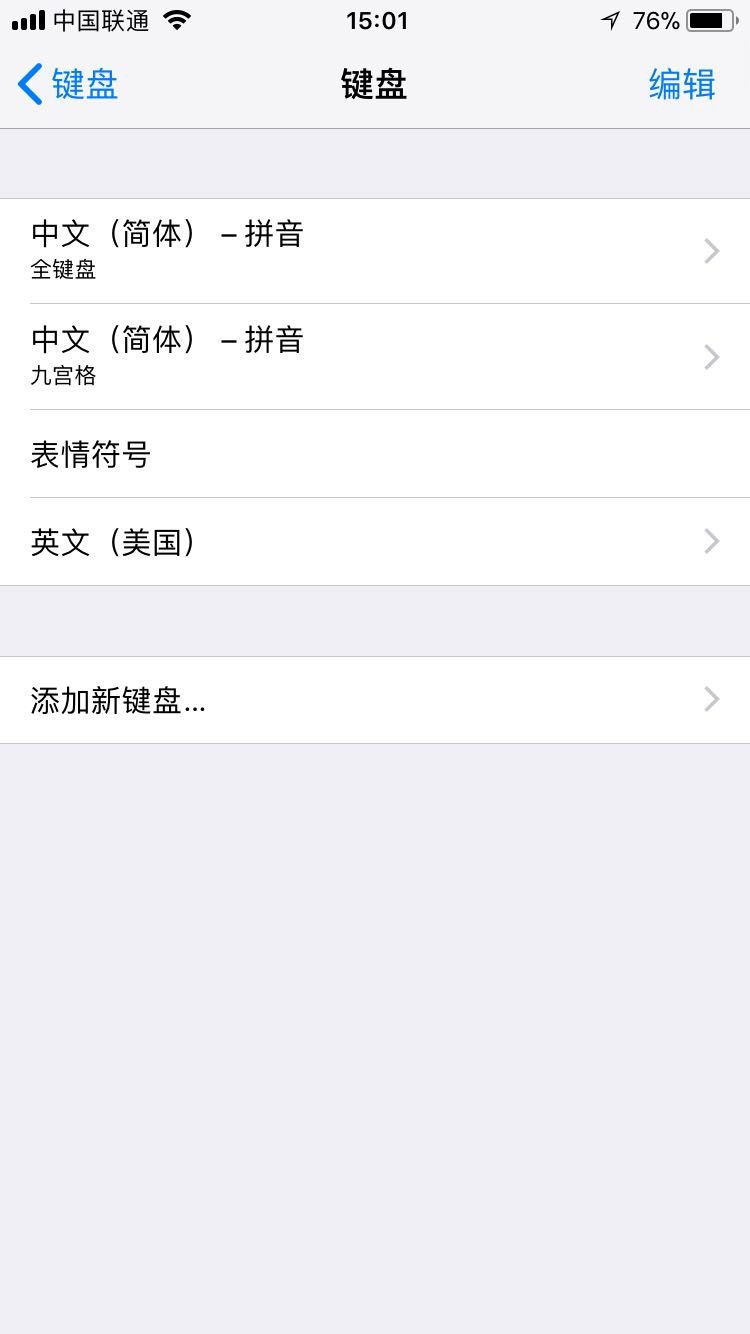Open the 拼音 全键盘 keyboard settings
This screenshot has height=1334, width=750.
[x=375, y=251]
